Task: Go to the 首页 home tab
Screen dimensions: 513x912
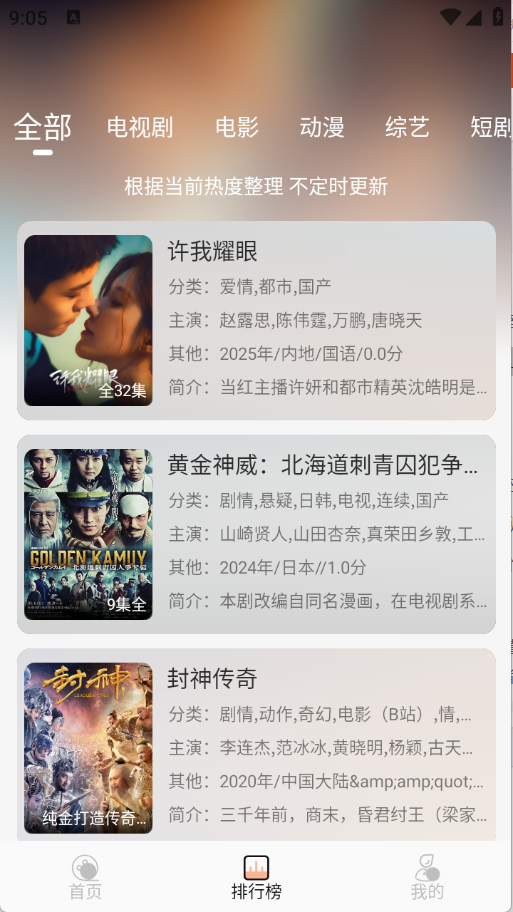Action: click(86, 877)
